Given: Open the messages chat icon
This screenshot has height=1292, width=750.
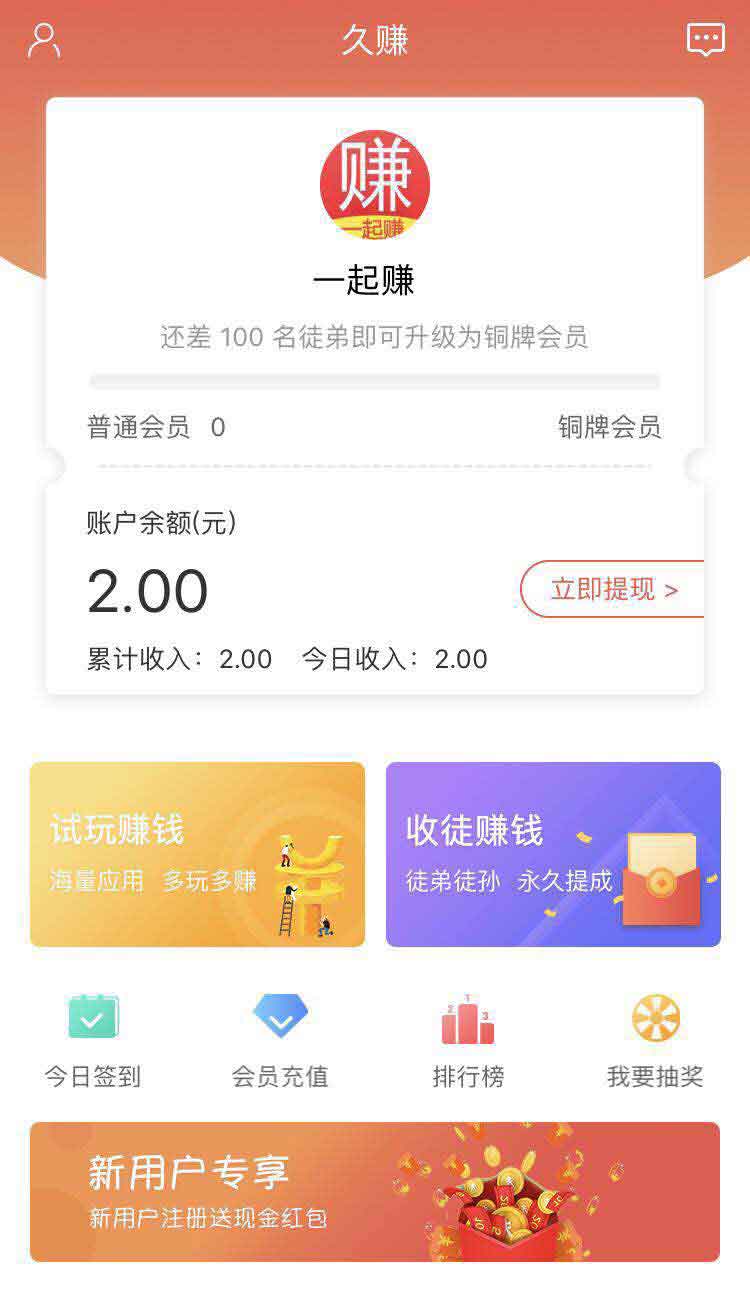Looking at the screenshot, I should tap(705, 40).
